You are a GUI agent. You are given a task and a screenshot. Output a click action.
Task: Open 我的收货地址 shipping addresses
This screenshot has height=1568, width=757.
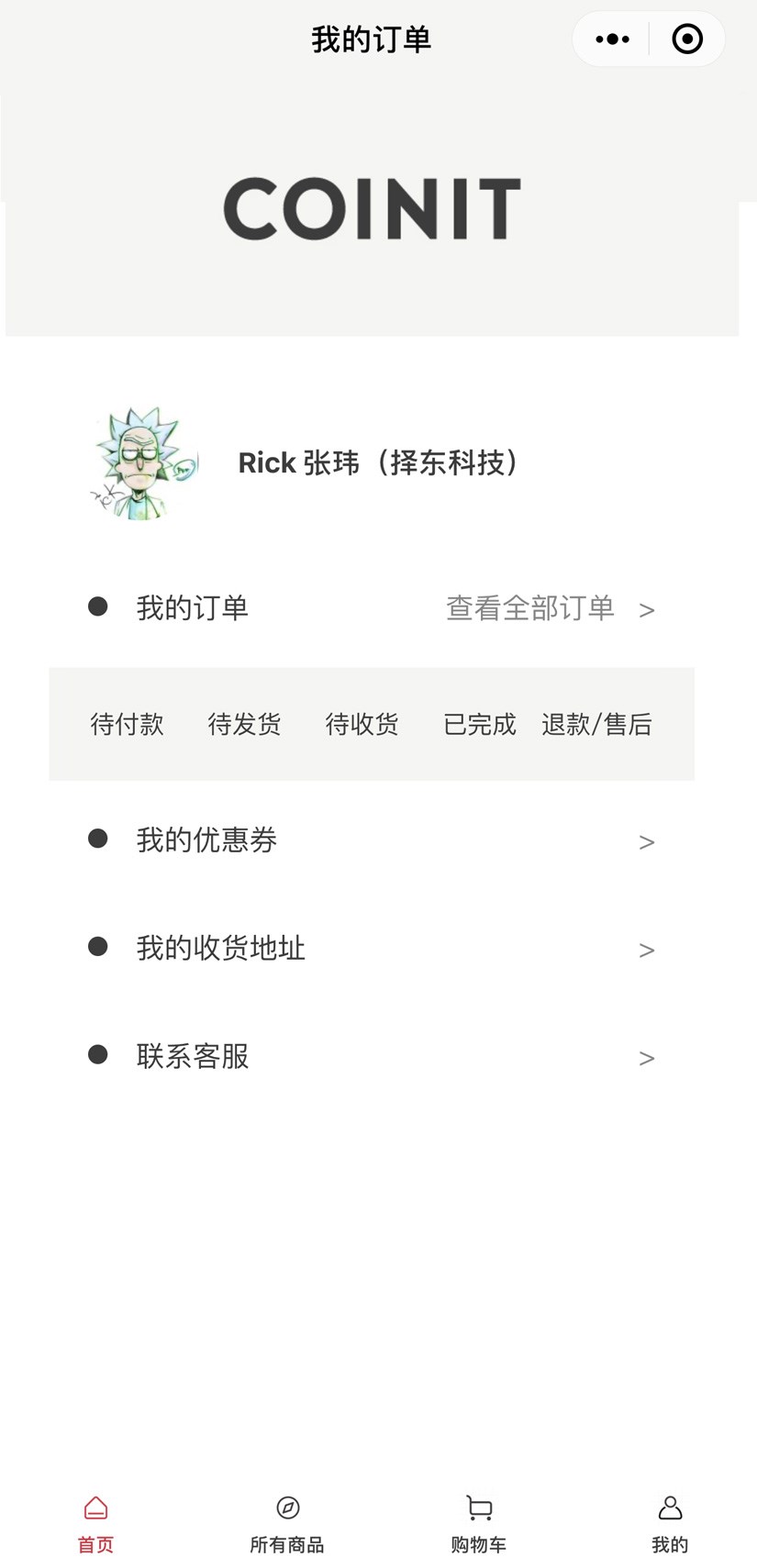(371, 949)
